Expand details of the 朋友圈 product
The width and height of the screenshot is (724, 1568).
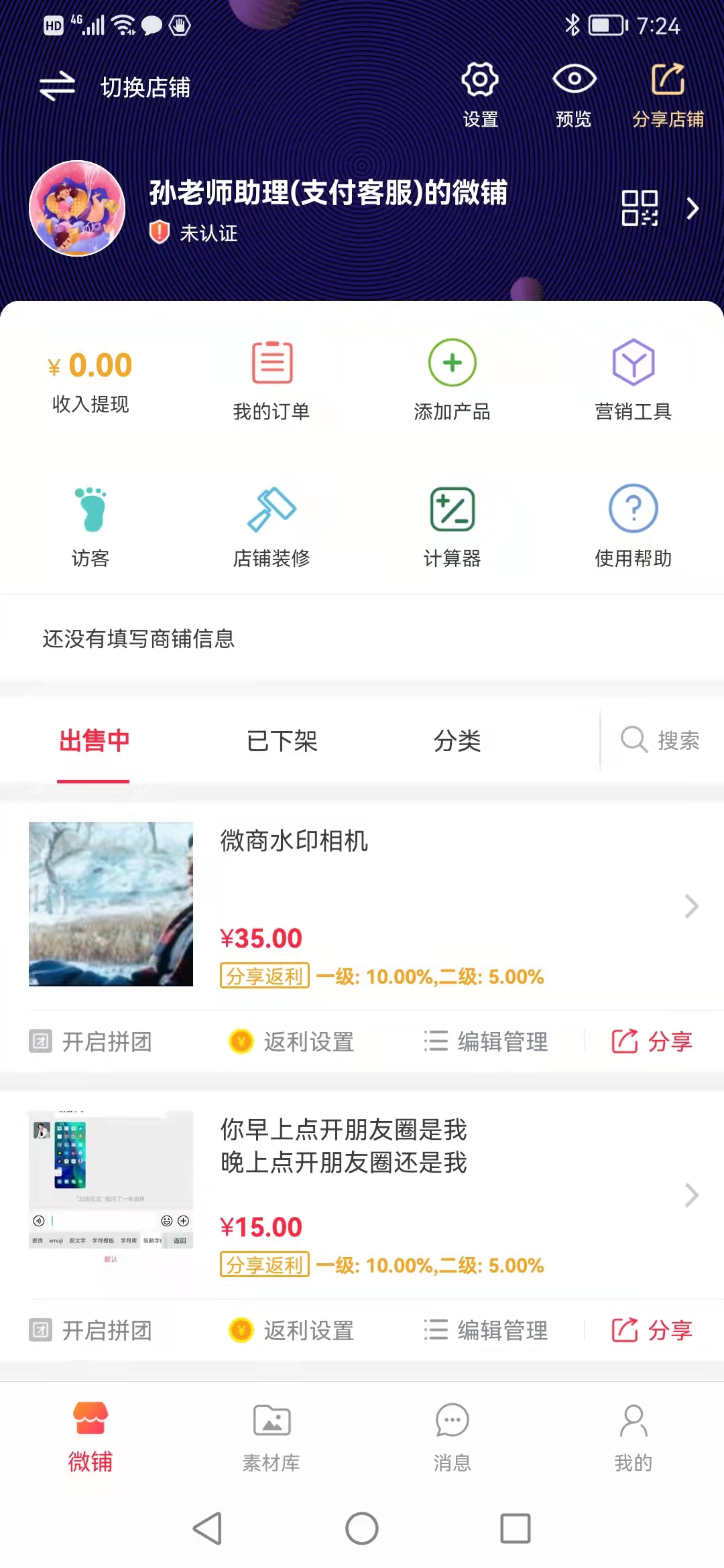[690, 1195]
